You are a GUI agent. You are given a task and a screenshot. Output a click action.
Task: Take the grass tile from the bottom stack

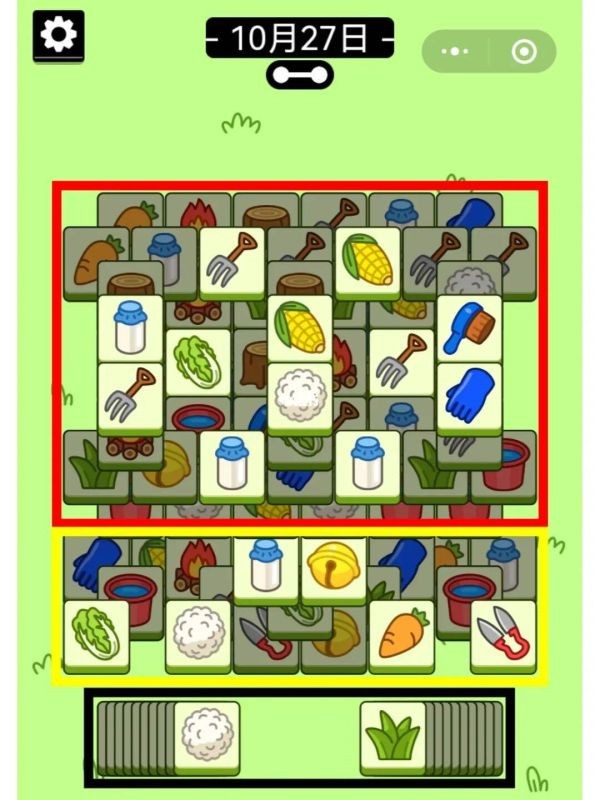click(392, 737)
